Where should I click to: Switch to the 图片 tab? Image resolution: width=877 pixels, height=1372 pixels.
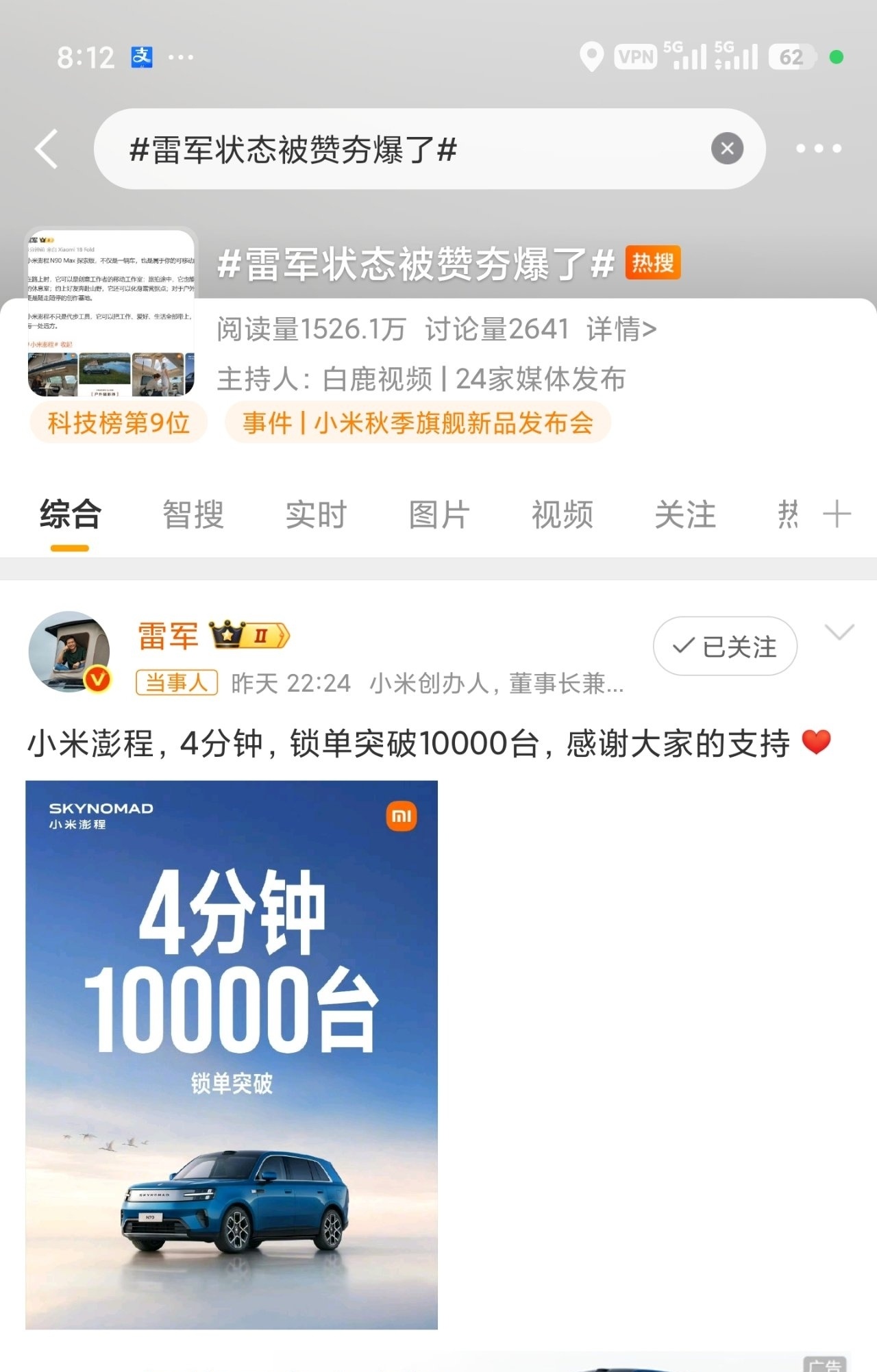tap(439, 514)
